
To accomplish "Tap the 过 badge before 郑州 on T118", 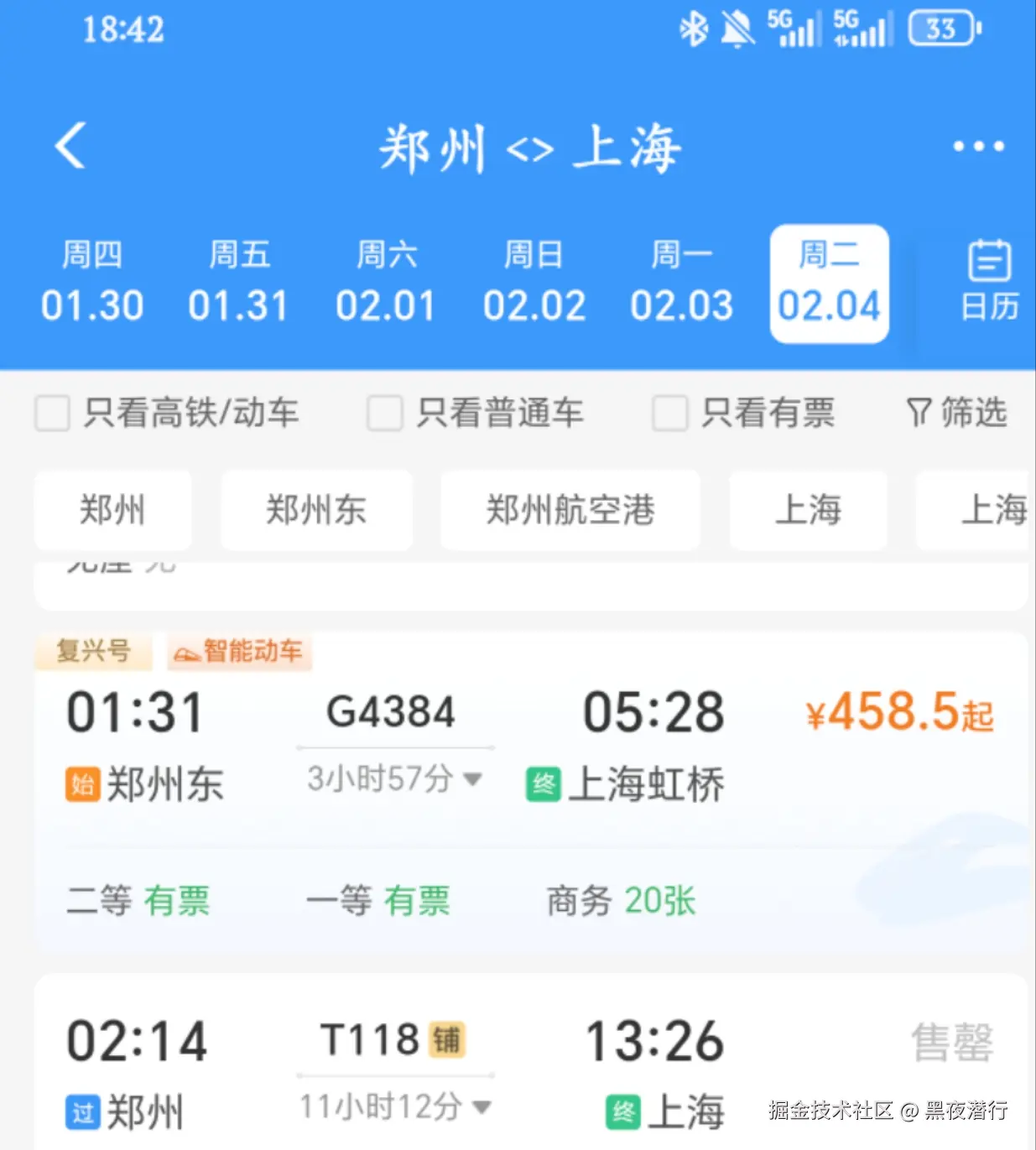I will [81, 1112].
